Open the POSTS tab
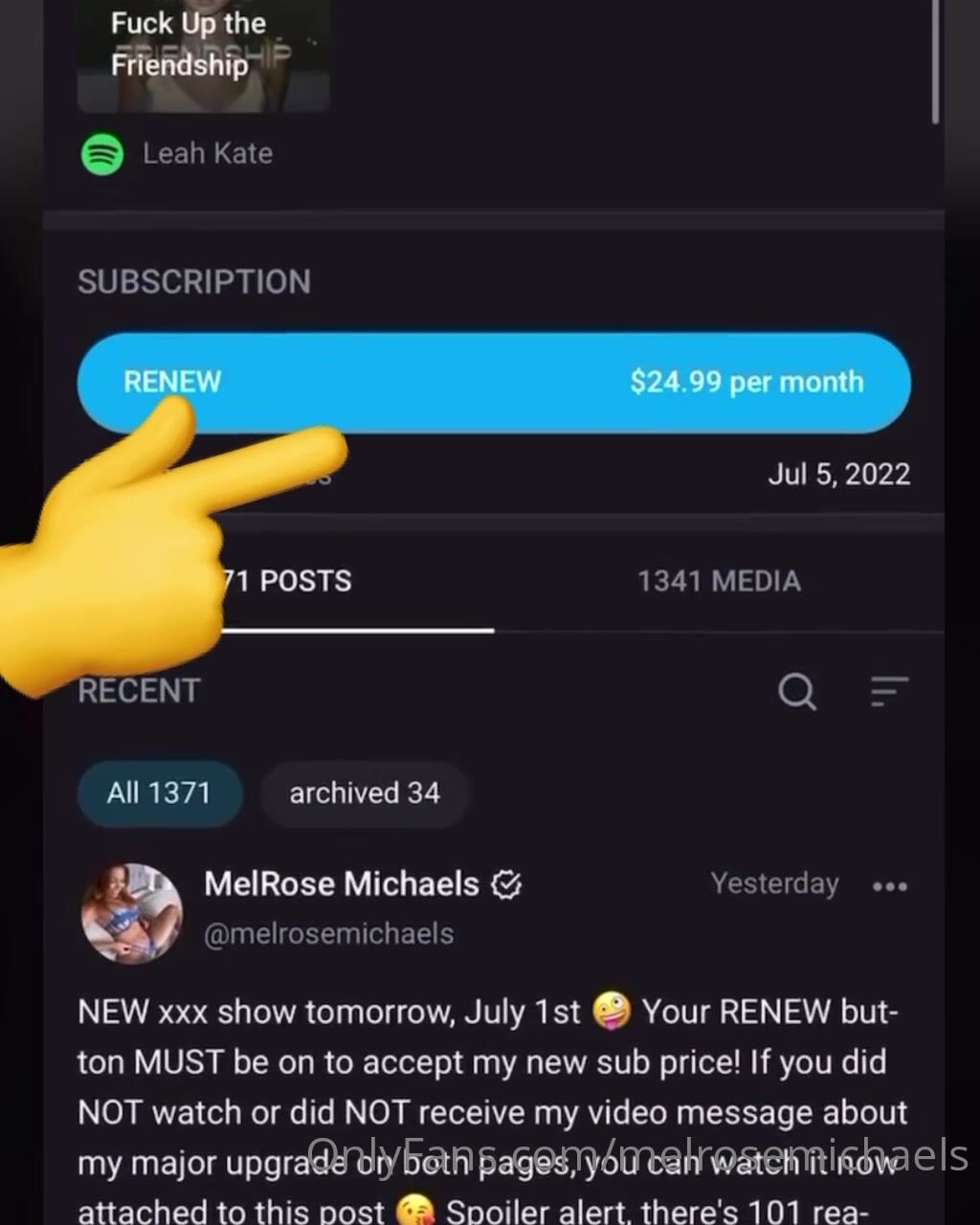 pyautogui.click(x=297, y=581)
